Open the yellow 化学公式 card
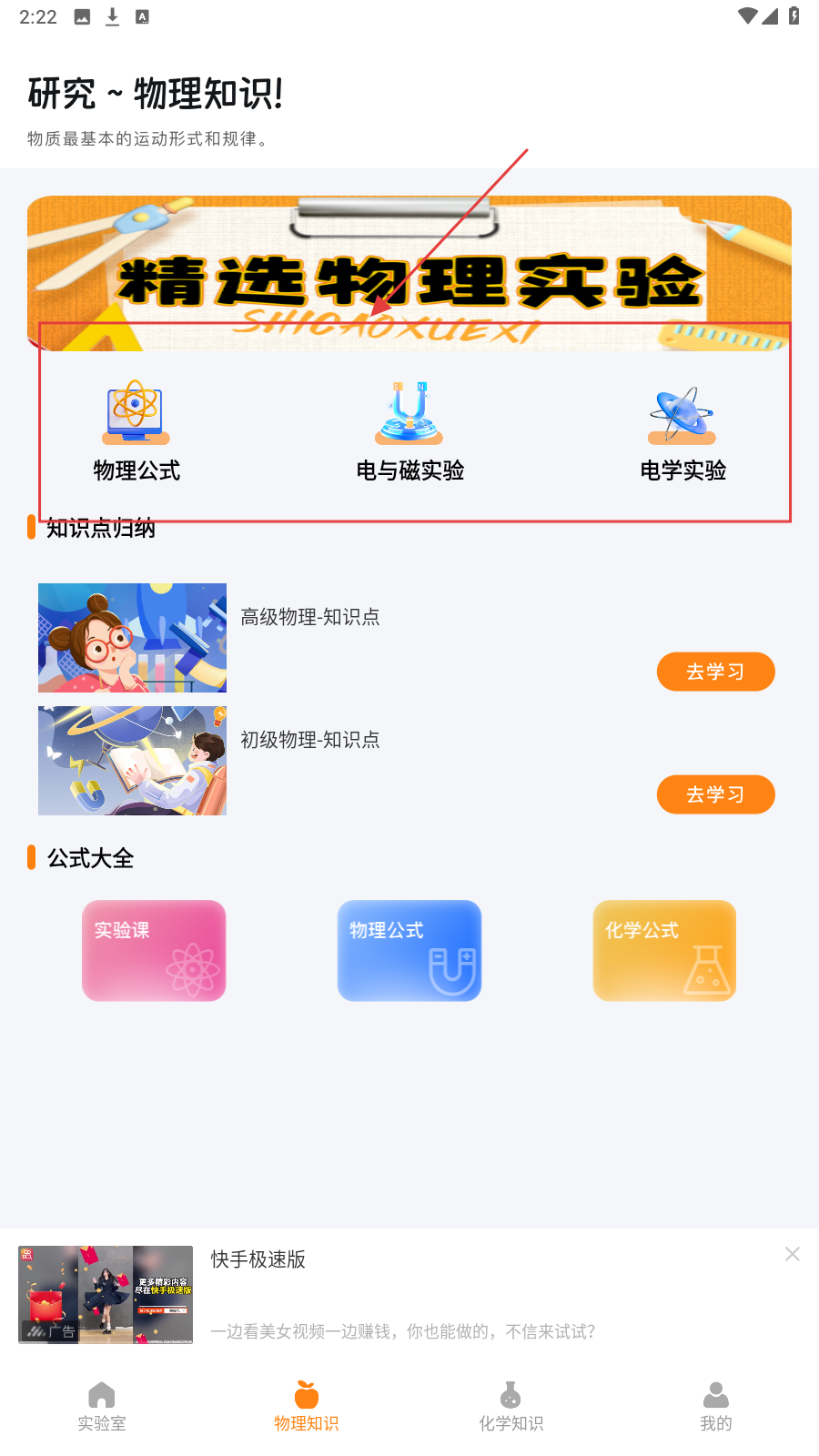Viewport: 819px width, 1456px height. click(x=664, y=951)
